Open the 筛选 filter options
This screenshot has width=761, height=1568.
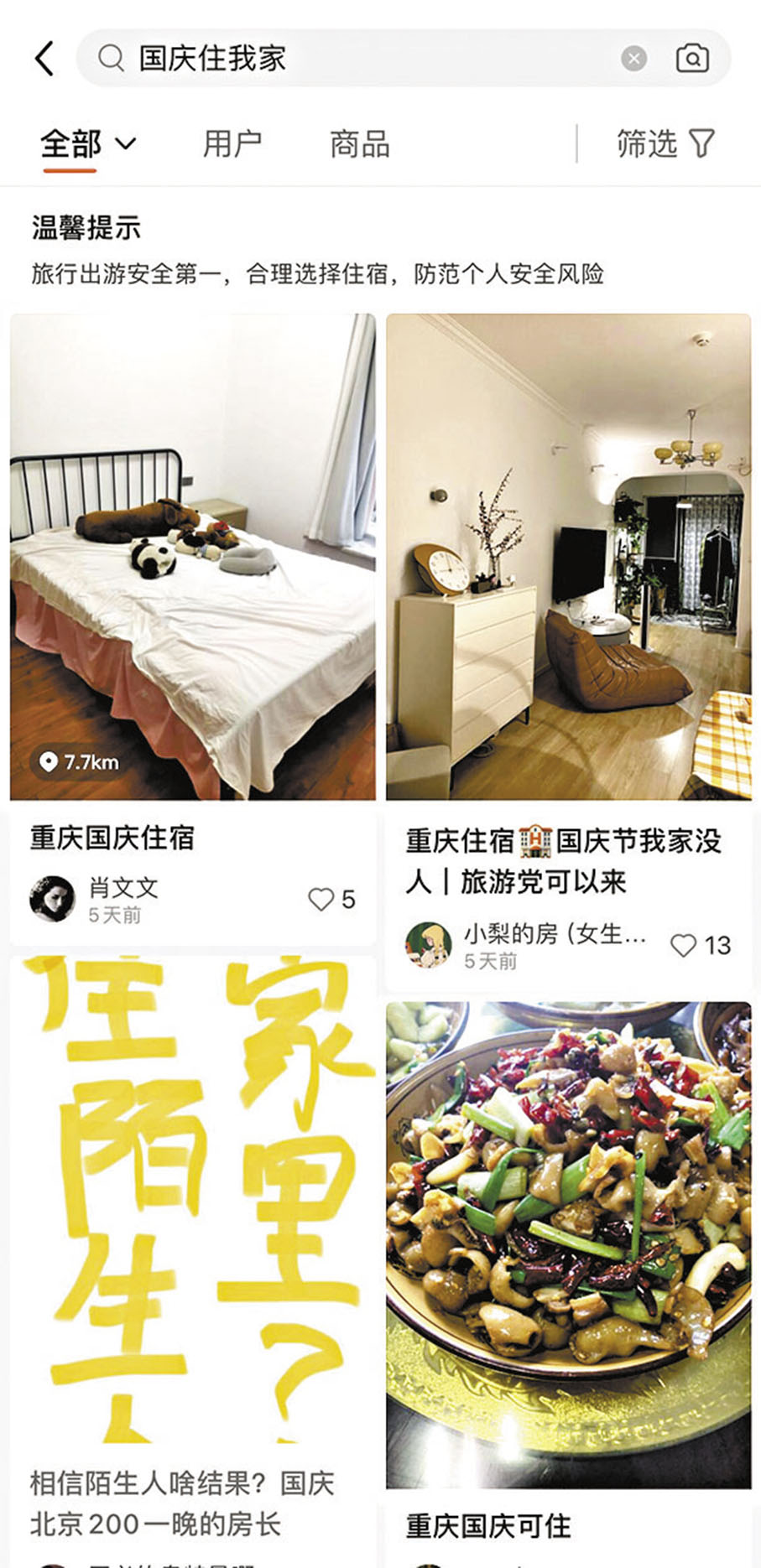click(x=665, y=144)
